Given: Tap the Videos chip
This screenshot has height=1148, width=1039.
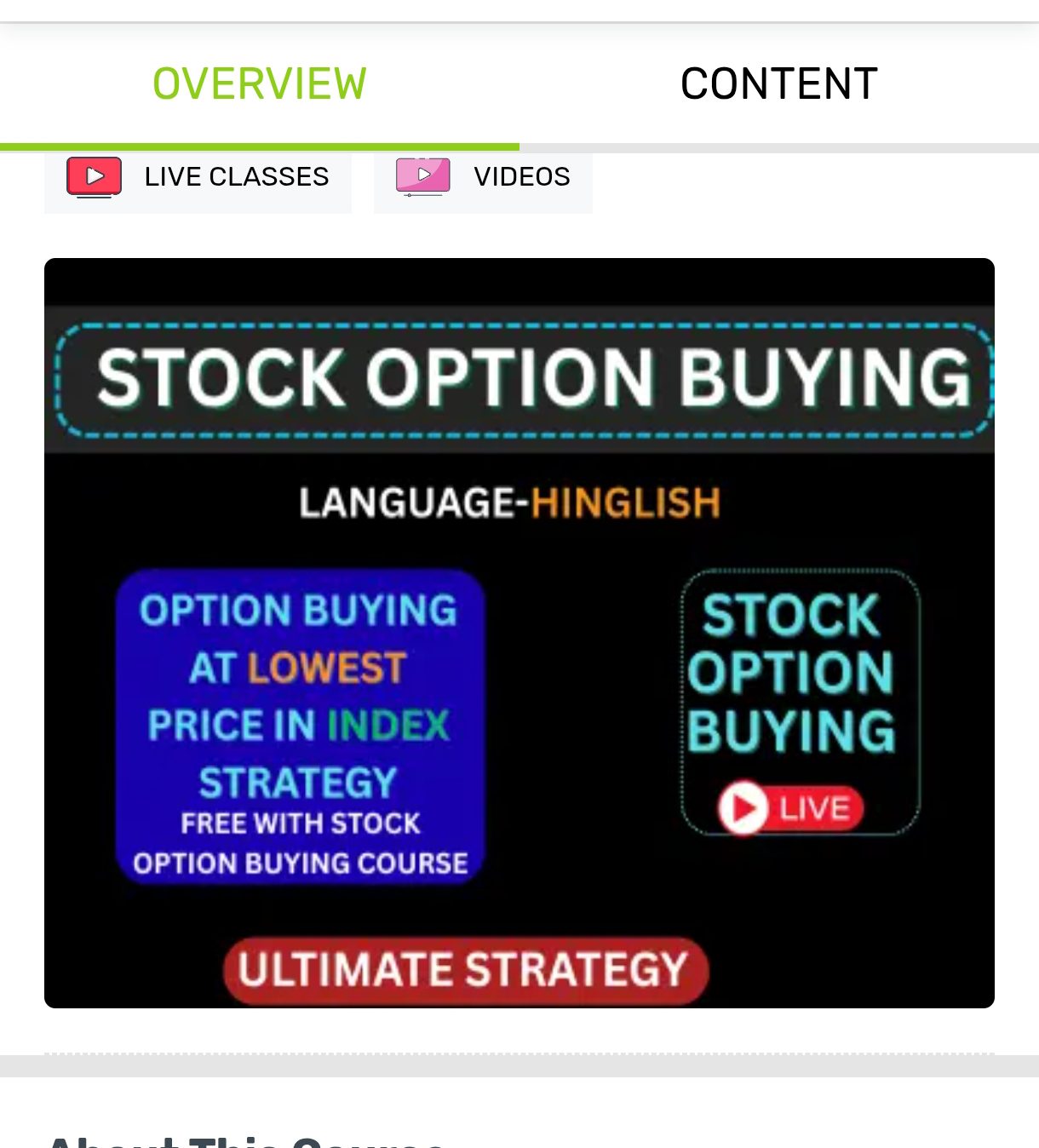Looking at the screenshot, I should coord(483,177).
